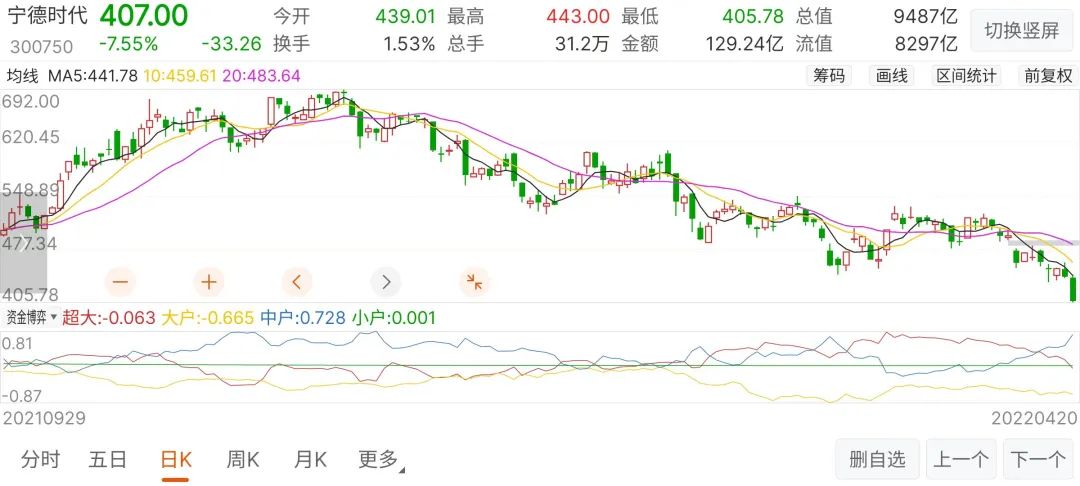
Task: Go to the previous stock with 上一个
Action: pos(961,460)
